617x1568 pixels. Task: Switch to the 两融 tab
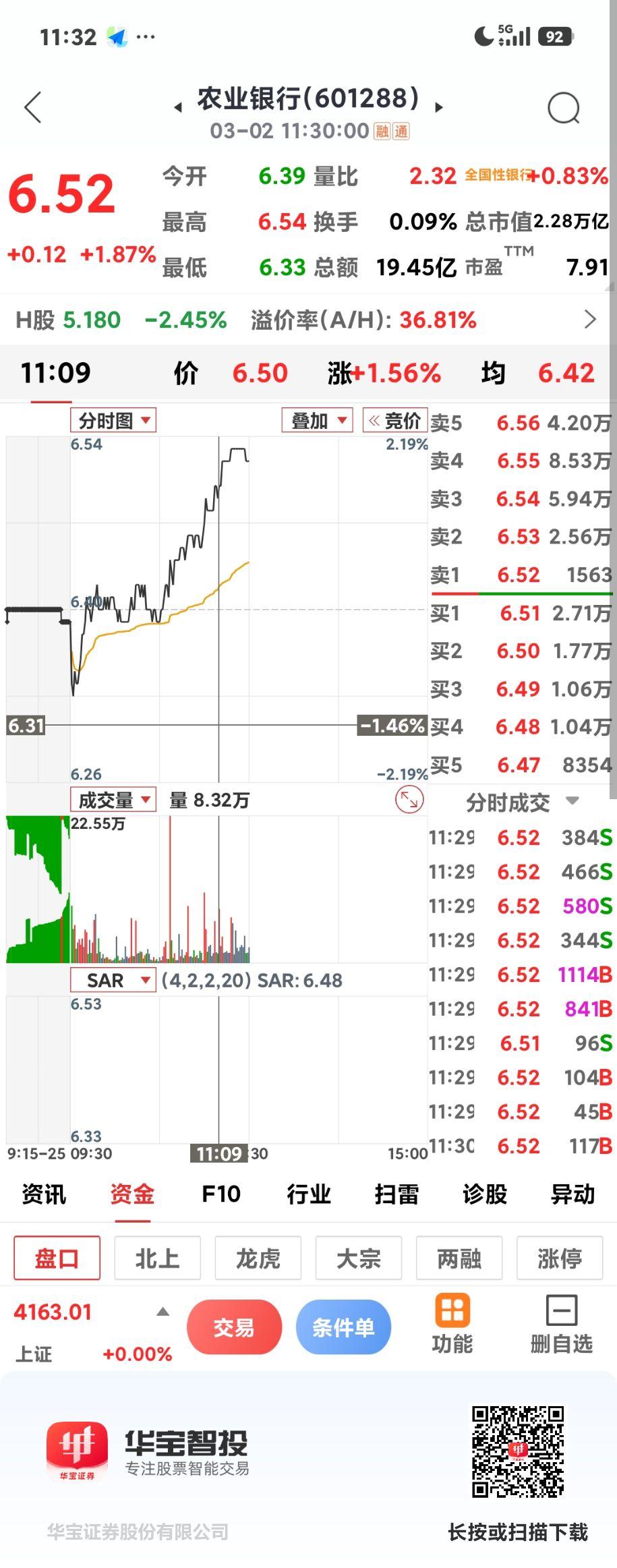pos(459,1258)
